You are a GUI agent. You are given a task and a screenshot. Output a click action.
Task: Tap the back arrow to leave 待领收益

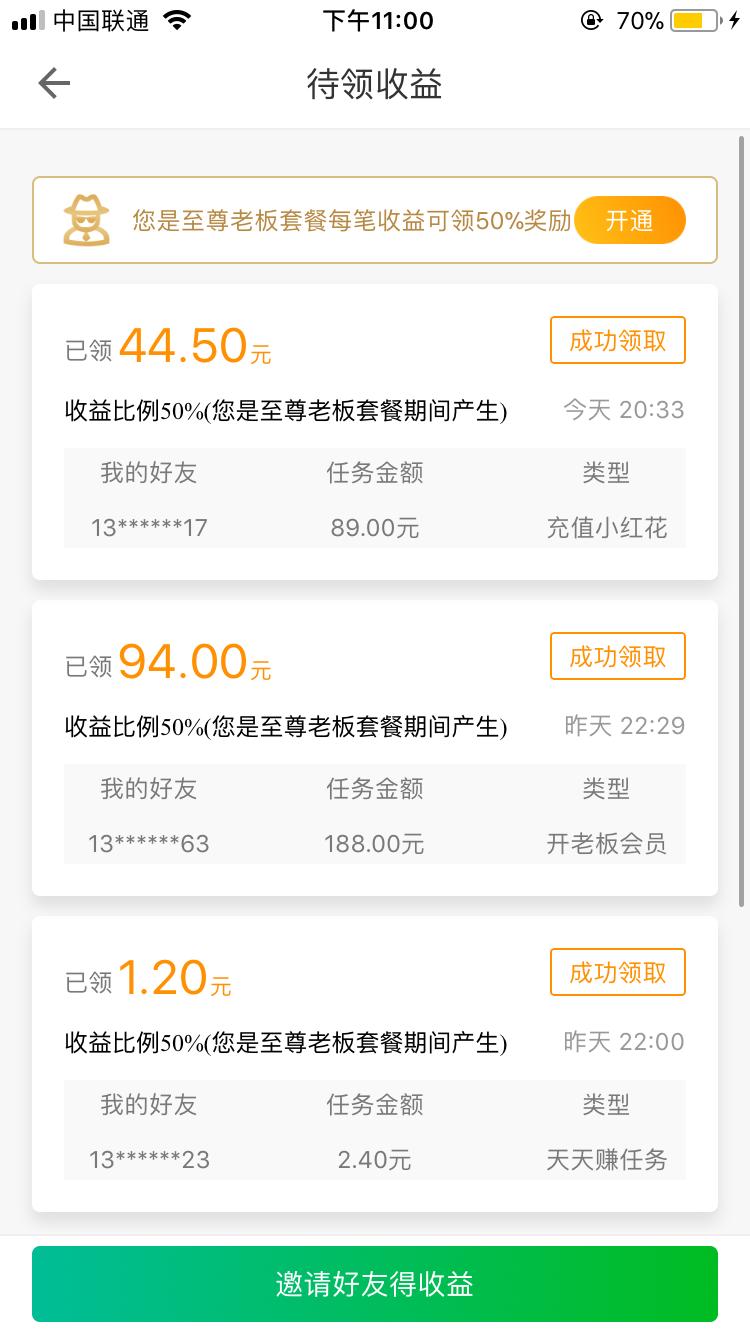point(53,83)
